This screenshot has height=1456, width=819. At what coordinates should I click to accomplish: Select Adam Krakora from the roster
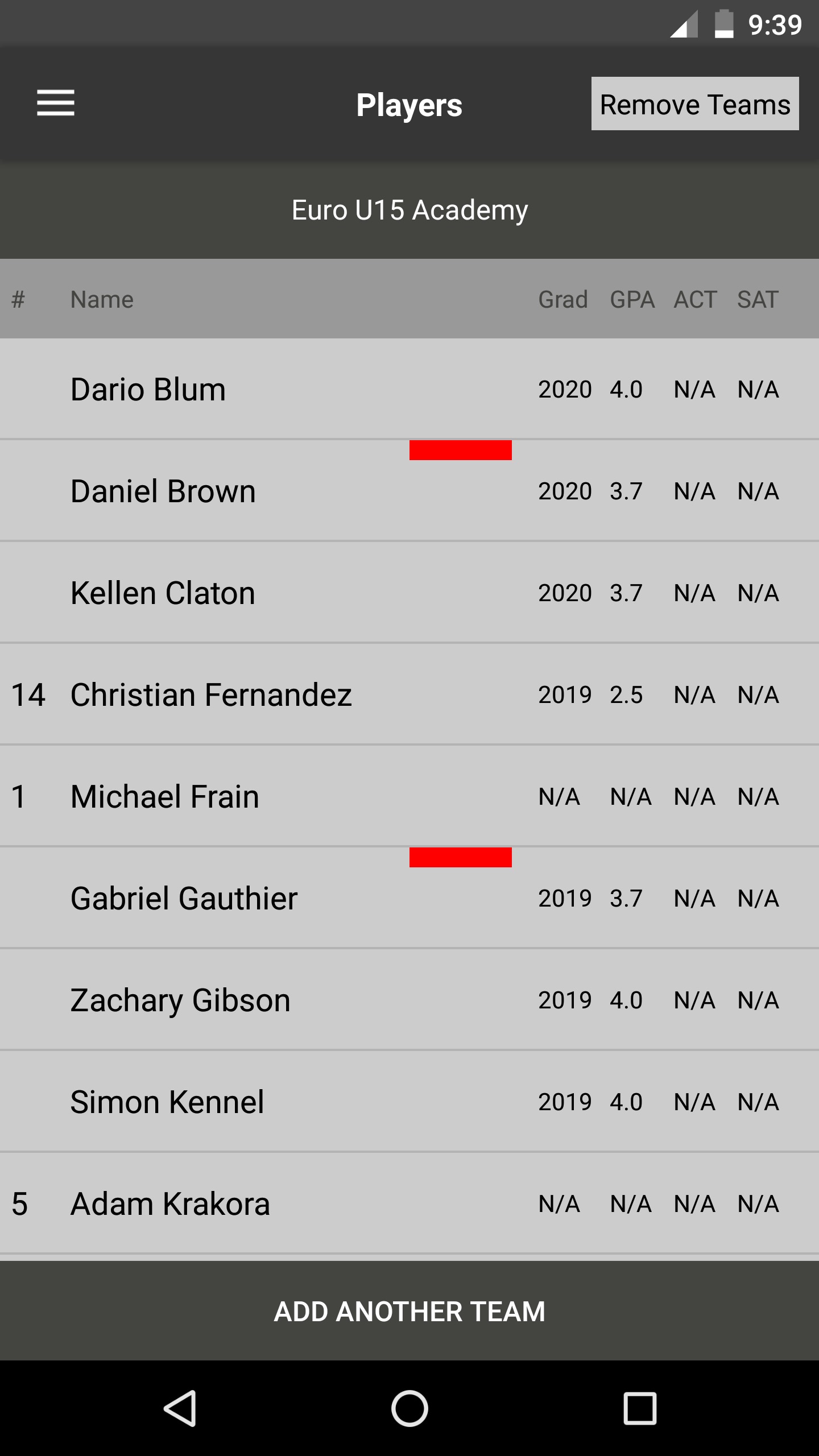click(409, 1203)
